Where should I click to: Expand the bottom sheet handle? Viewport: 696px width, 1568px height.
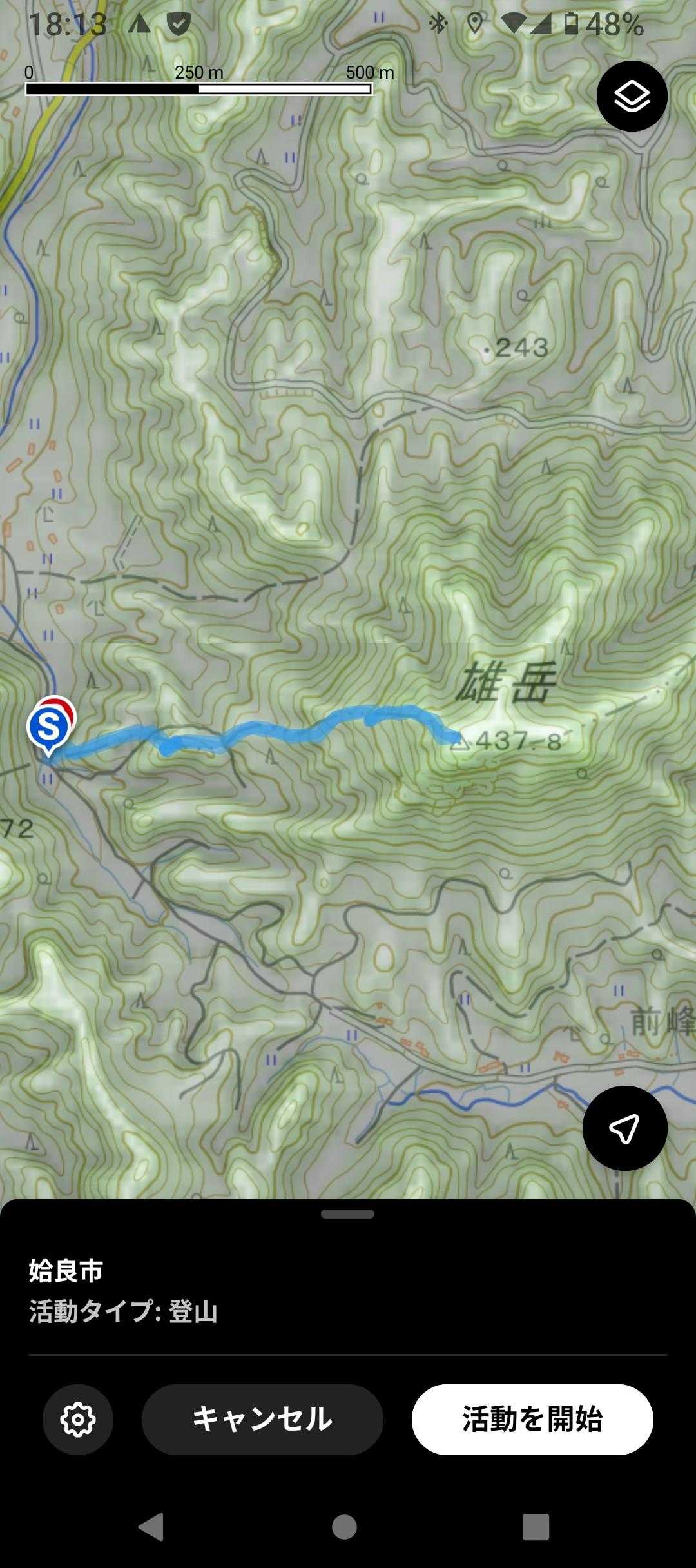(x=347, y=1214)
